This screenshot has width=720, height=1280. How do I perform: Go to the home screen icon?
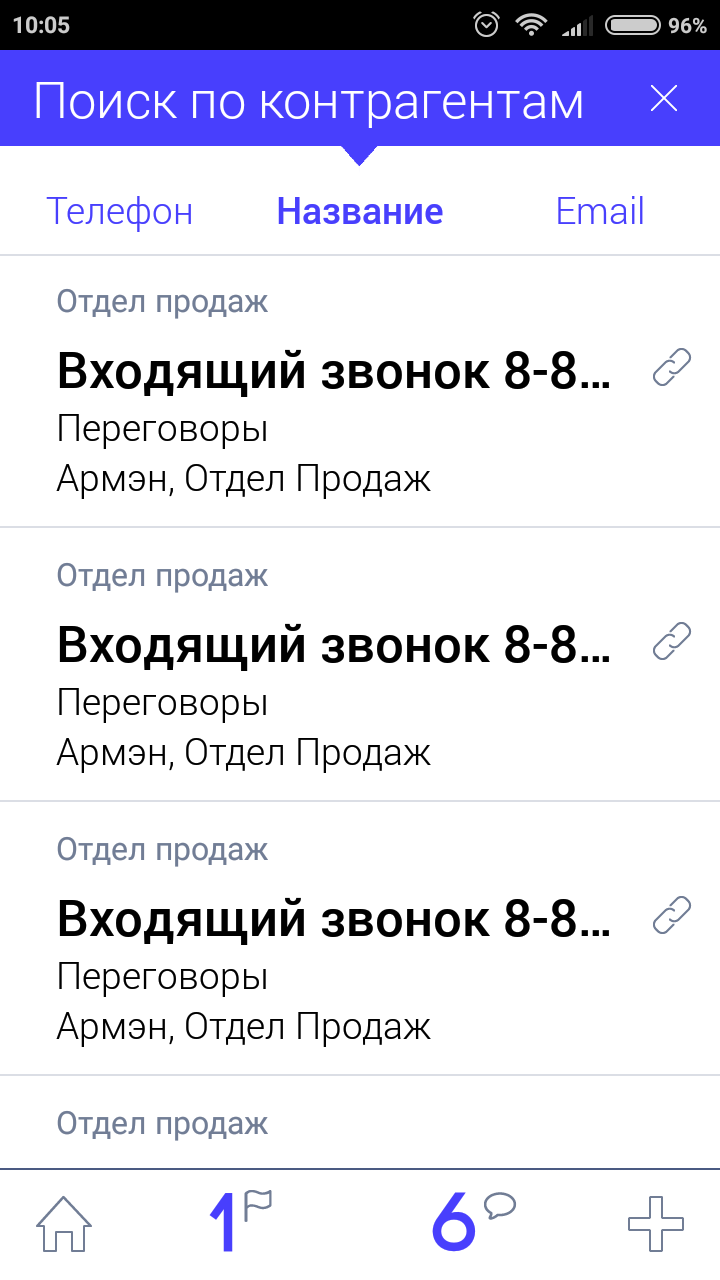coord(64,1222)
